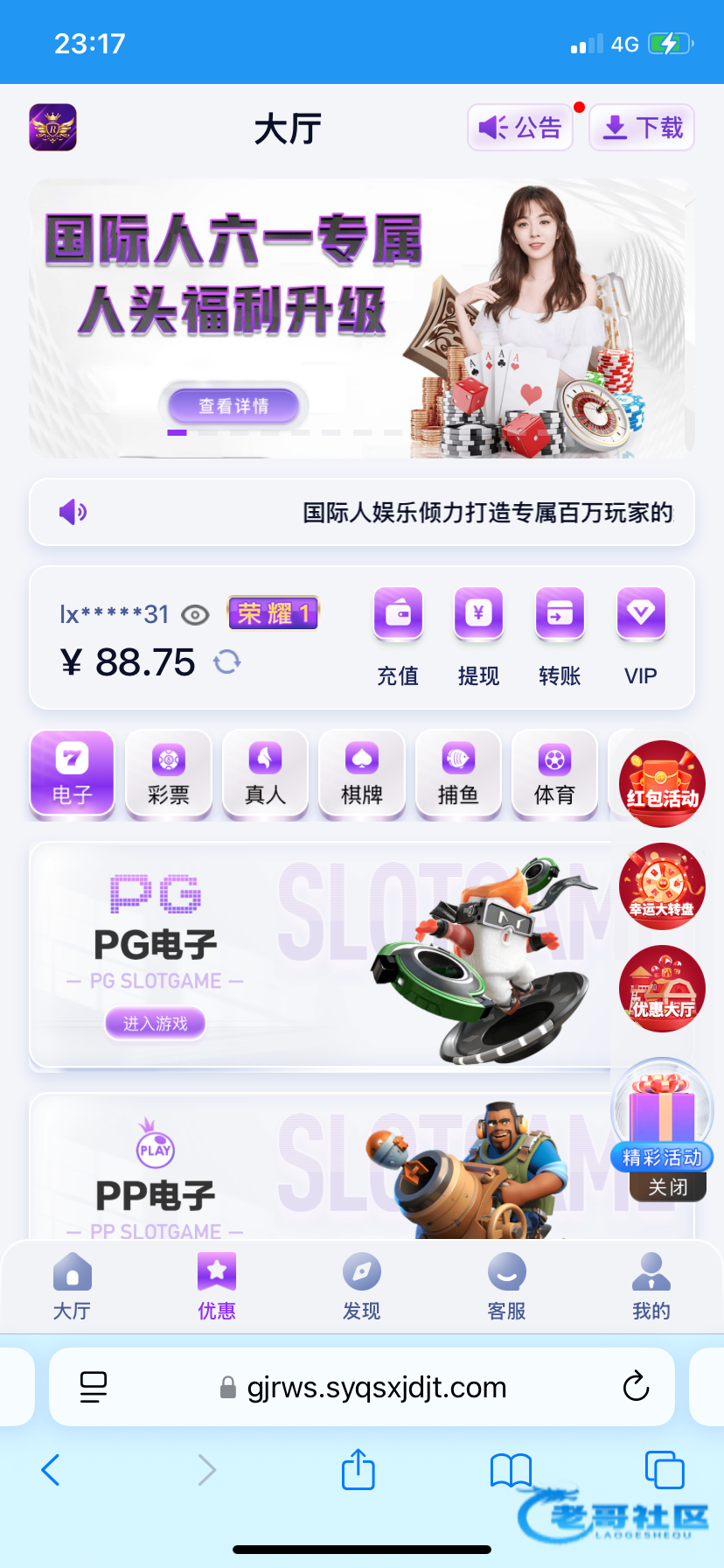Viewport: 724px width, 1568px height.
Task: Select the 捕鱼 game category
Action: tap(458, 774)
